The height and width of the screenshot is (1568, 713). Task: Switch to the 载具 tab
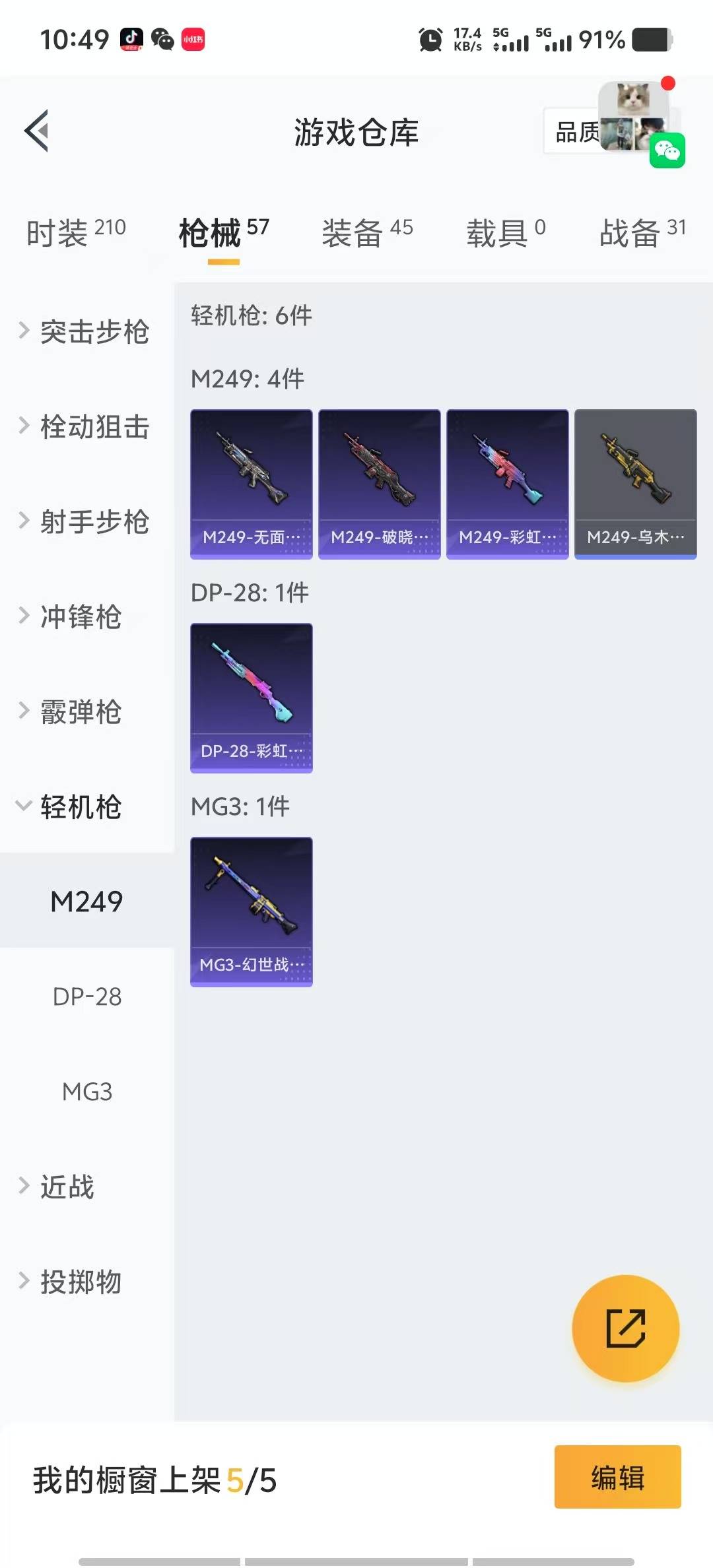[506, 232]
